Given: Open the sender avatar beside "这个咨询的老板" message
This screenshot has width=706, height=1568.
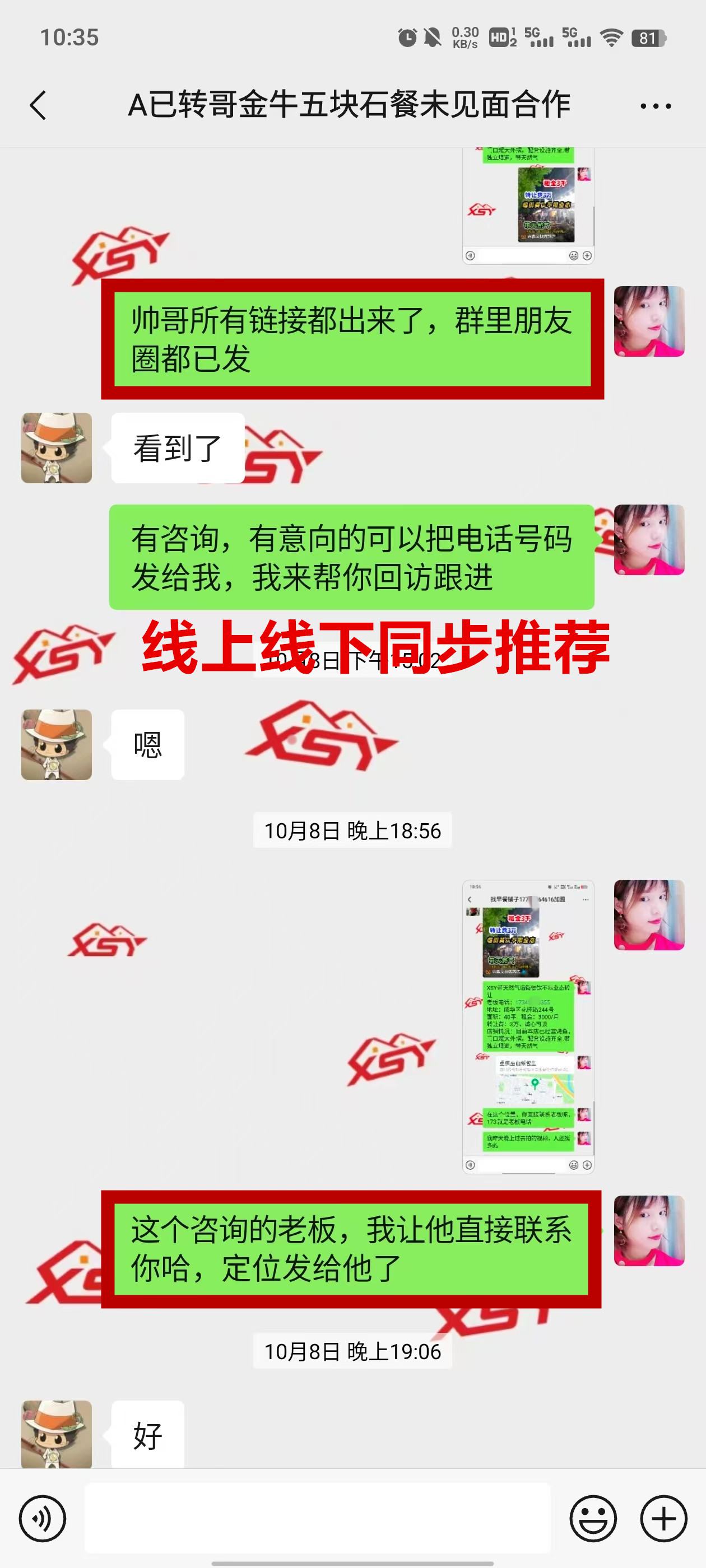Looking at the screenshot, I should point(649,1230).
